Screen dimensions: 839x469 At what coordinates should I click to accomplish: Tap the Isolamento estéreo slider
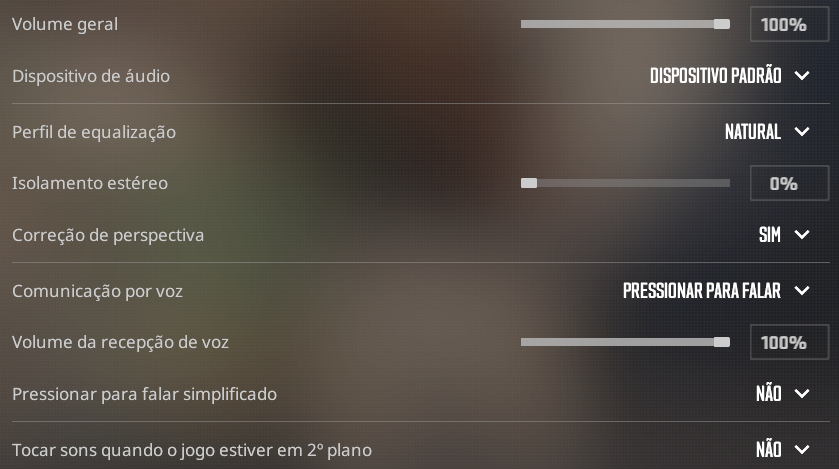click(x=625, y=183)
